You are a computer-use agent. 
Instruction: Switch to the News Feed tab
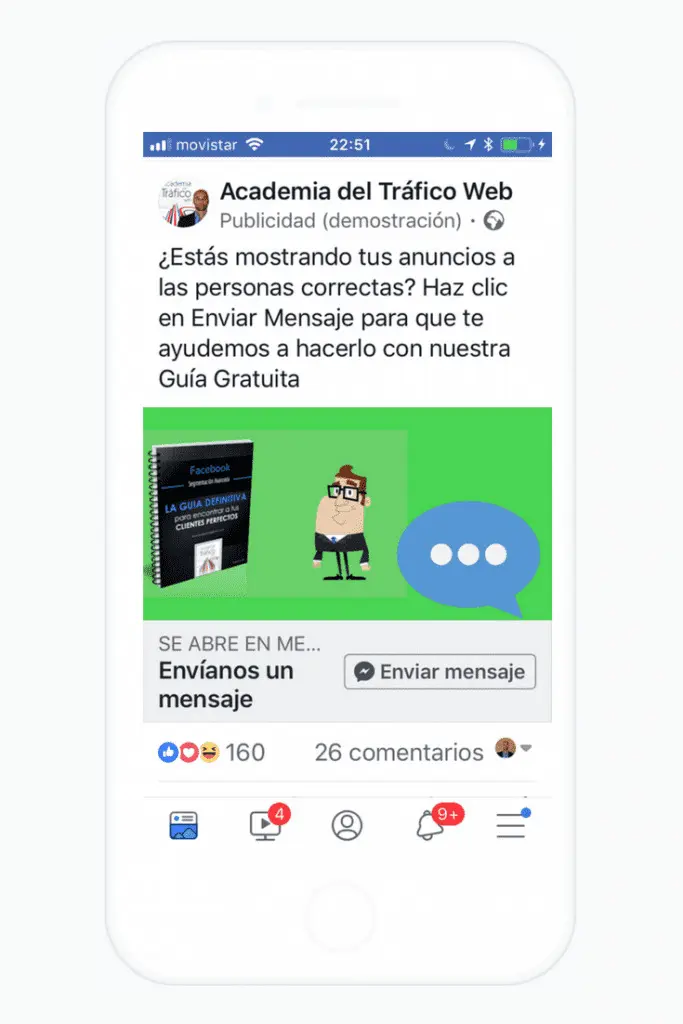point(184,826)
